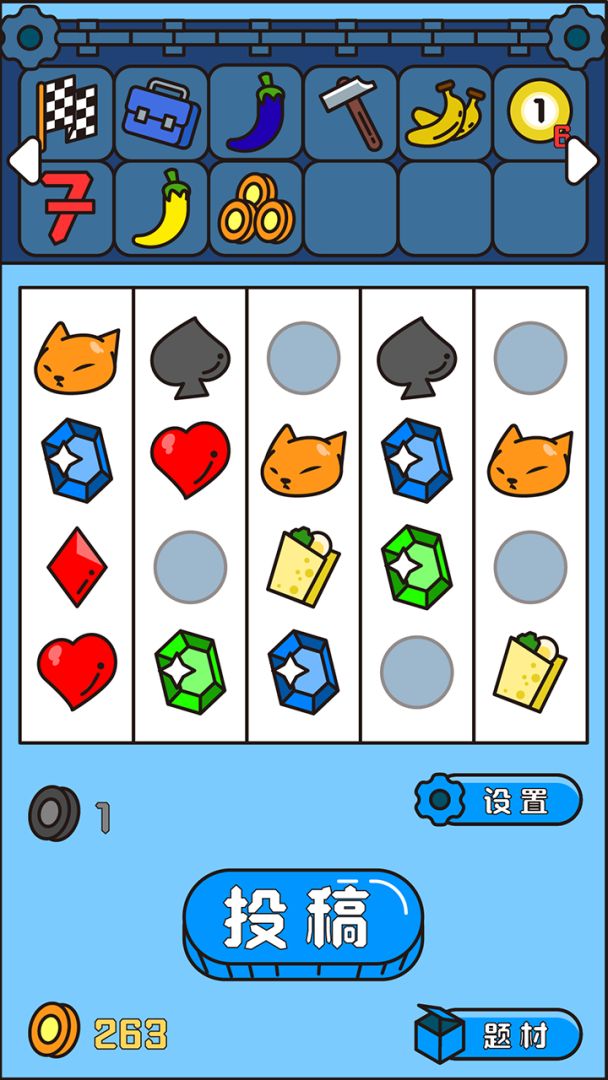Select the yellow billiard ball item

(x=536, y=114)
